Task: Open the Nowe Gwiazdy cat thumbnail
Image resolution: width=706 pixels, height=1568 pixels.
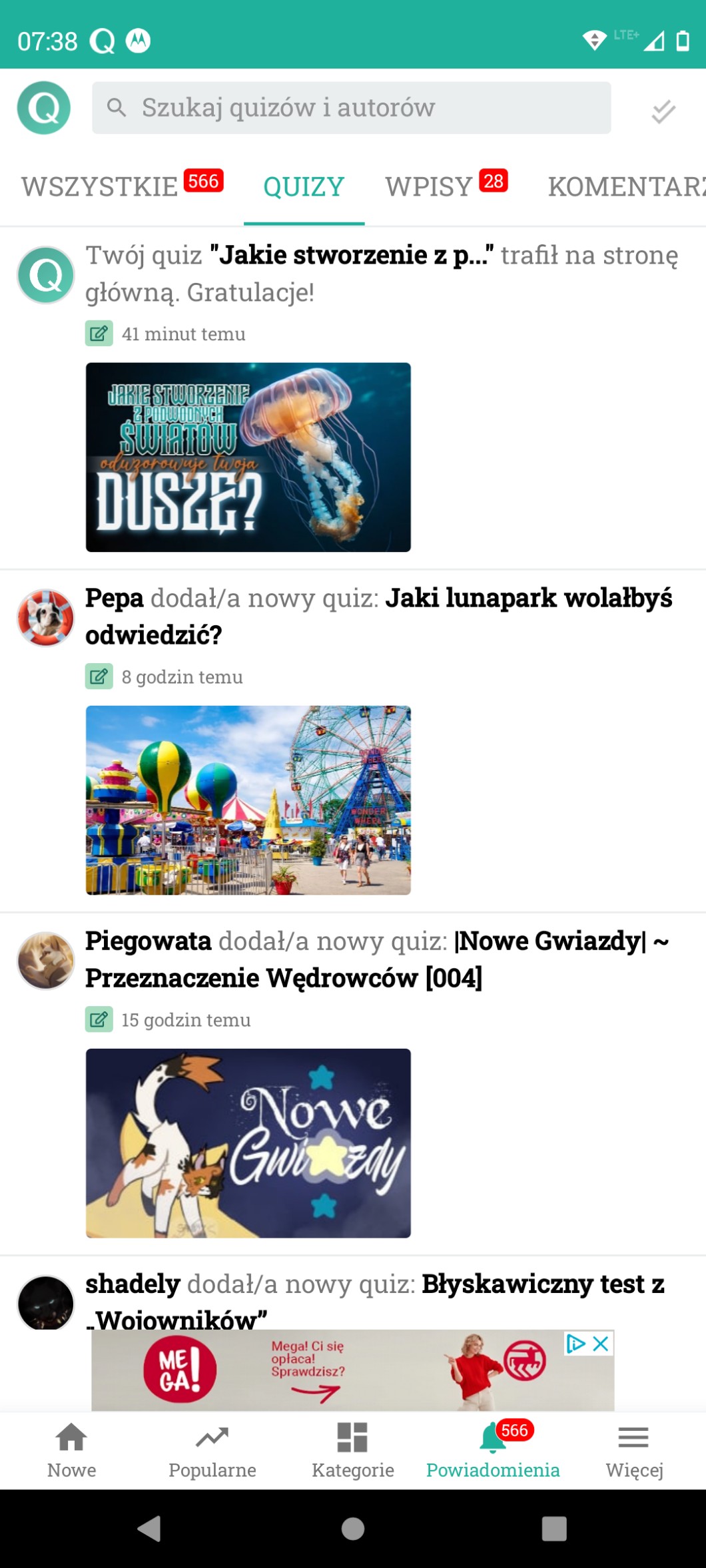Action: point(248,1143)
